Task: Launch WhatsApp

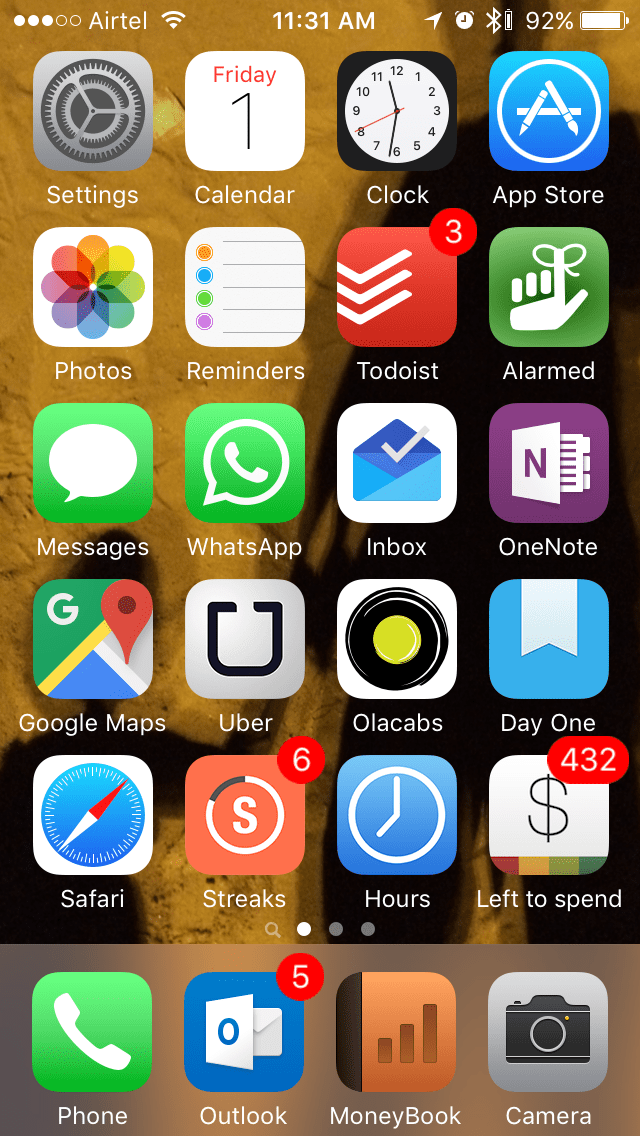Action: tap(245, 463)
